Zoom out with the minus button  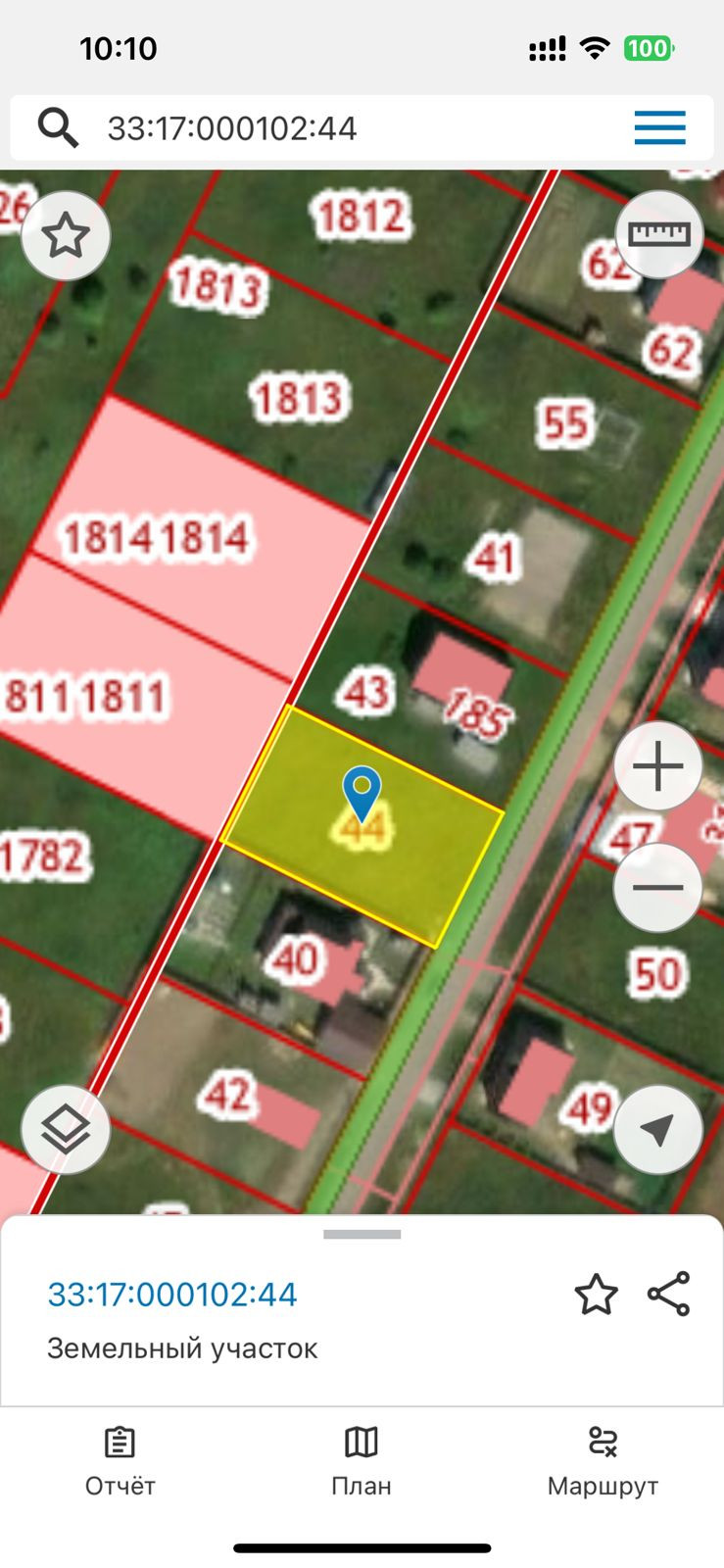point(658,888)
